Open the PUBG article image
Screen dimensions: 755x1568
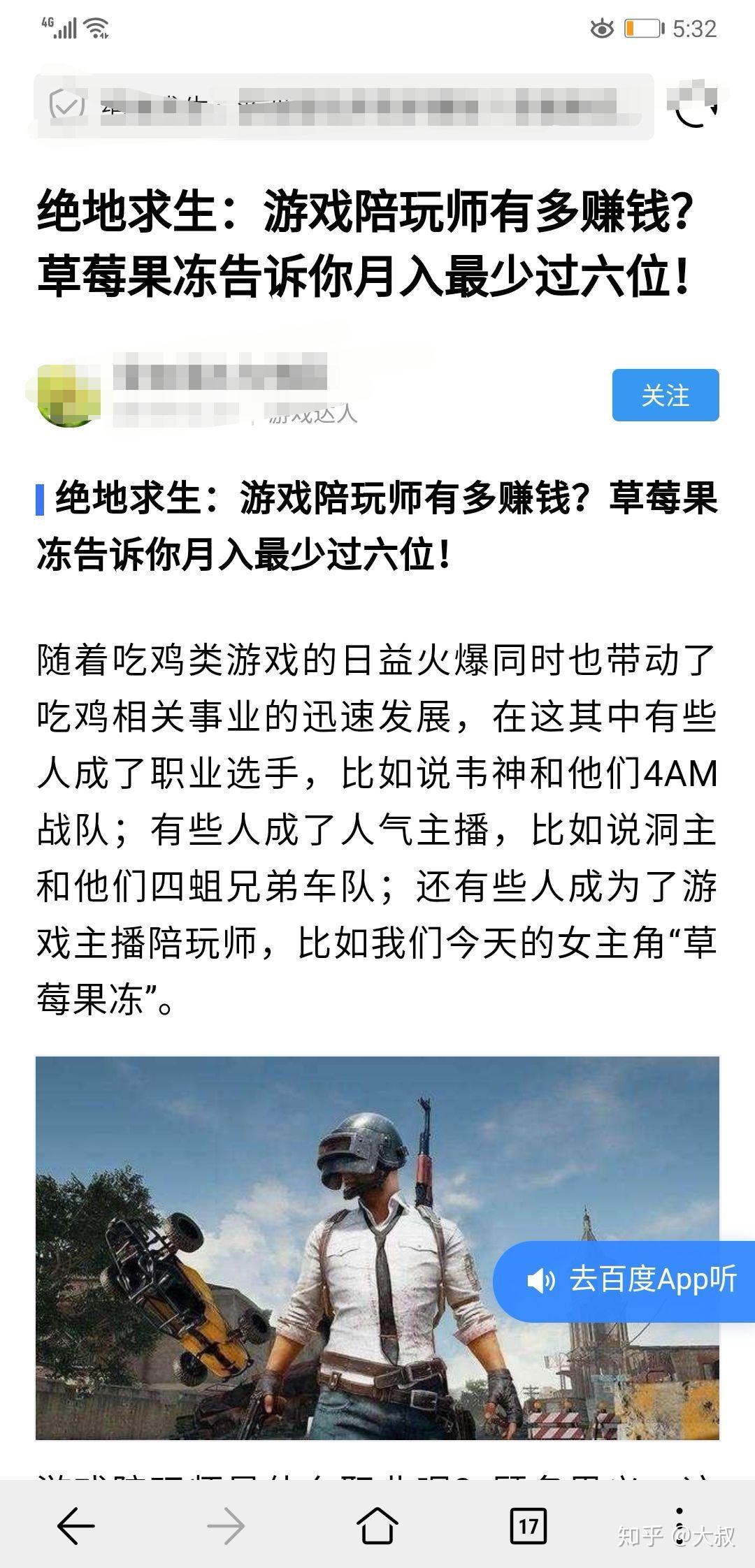(377, 1248)
